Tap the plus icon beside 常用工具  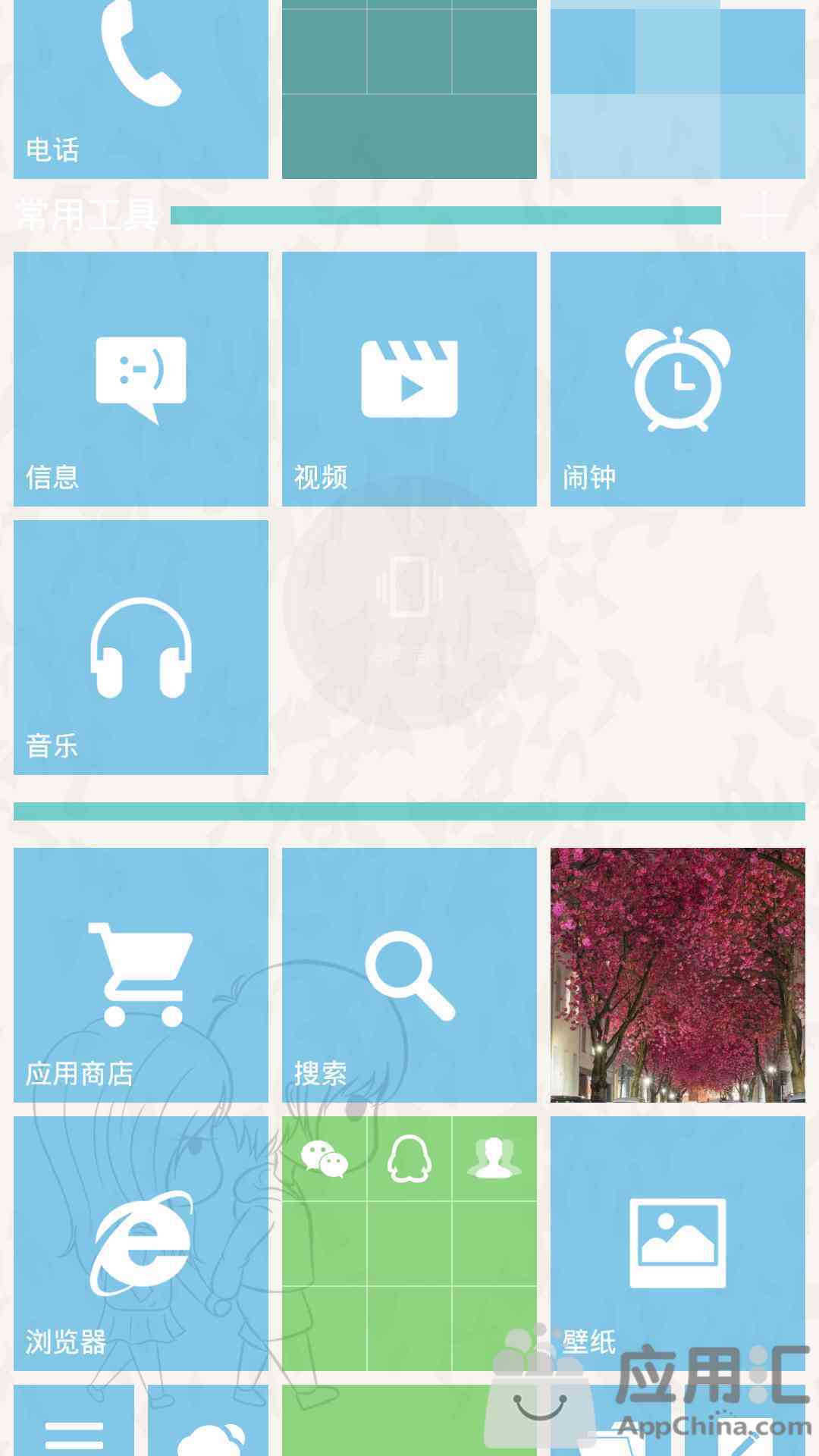(x=764, y=216)
